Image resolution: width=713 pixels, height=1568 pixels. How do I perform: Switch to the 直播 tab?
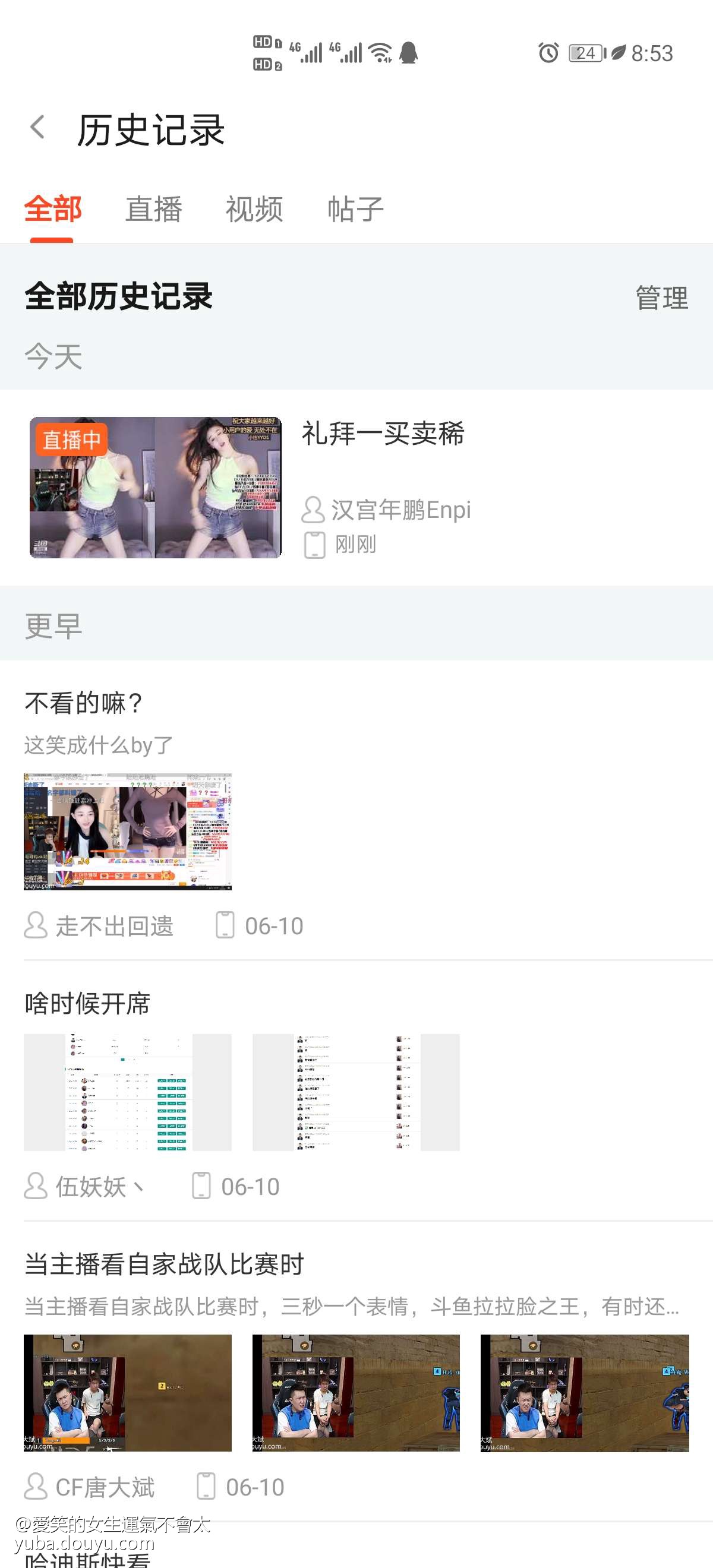tap(153, 210)
